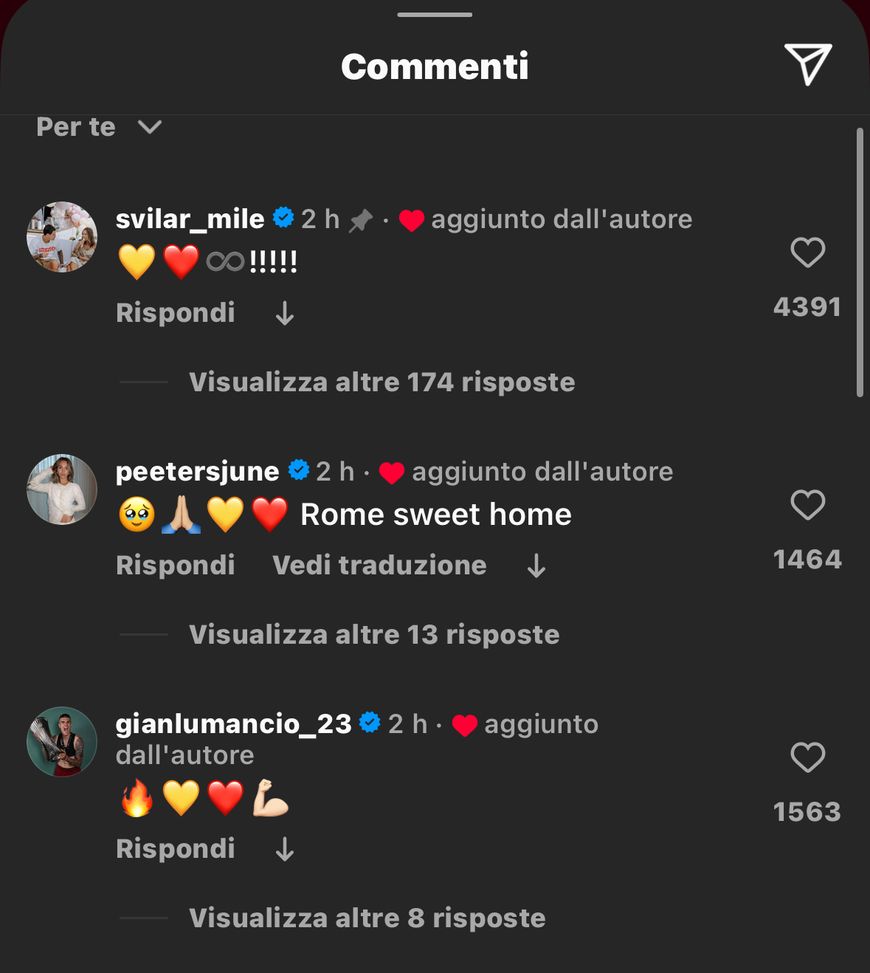Tap peetersjune's verified badge
870x973 pixels.
point(296,470)
